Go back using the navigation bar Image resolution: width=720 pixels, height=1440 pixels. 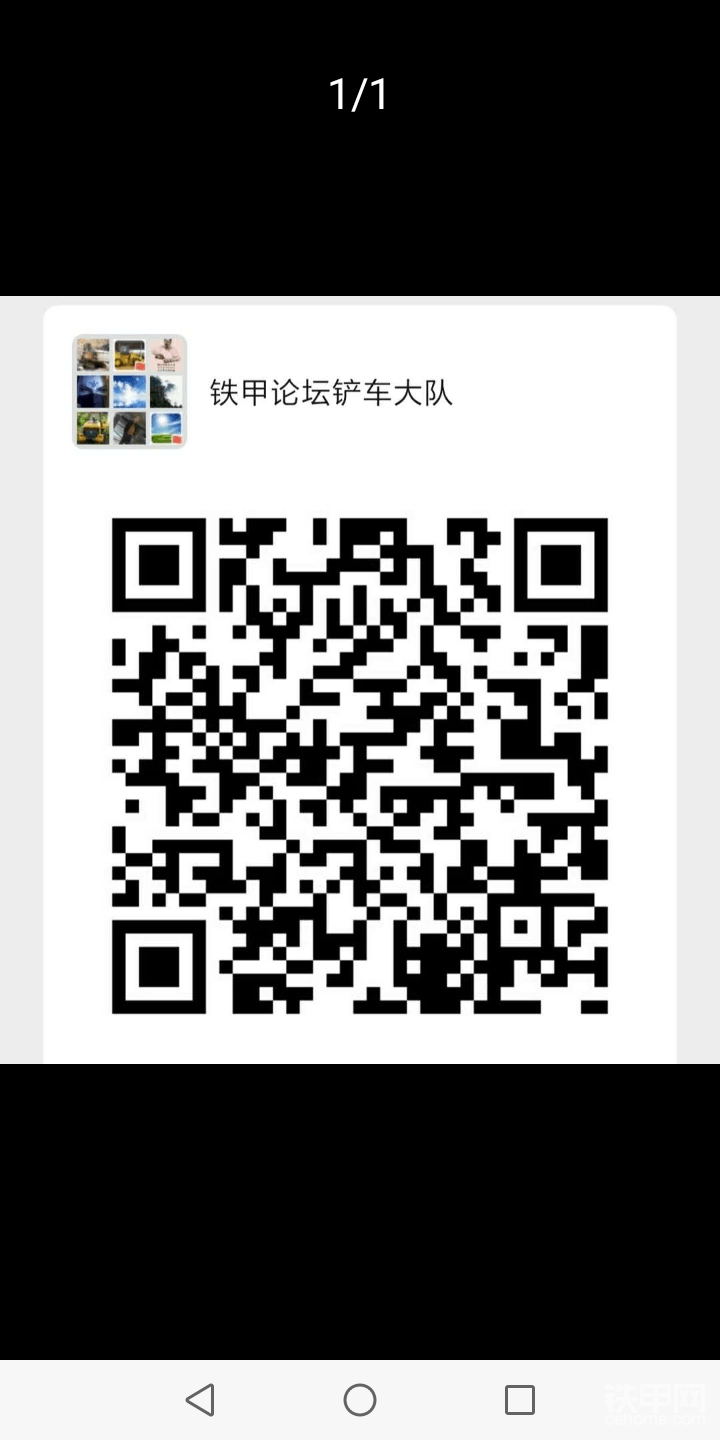click(x=200, y=1399)
